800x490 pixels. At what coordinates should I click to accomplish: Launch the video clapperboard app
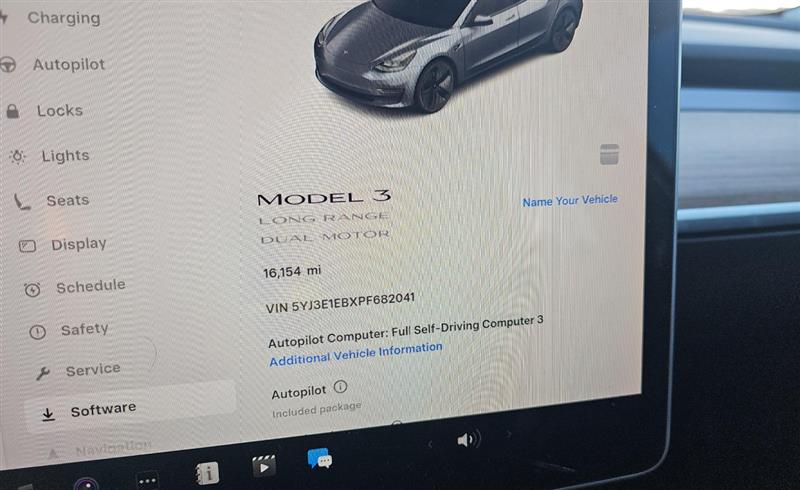click(263, 465)
